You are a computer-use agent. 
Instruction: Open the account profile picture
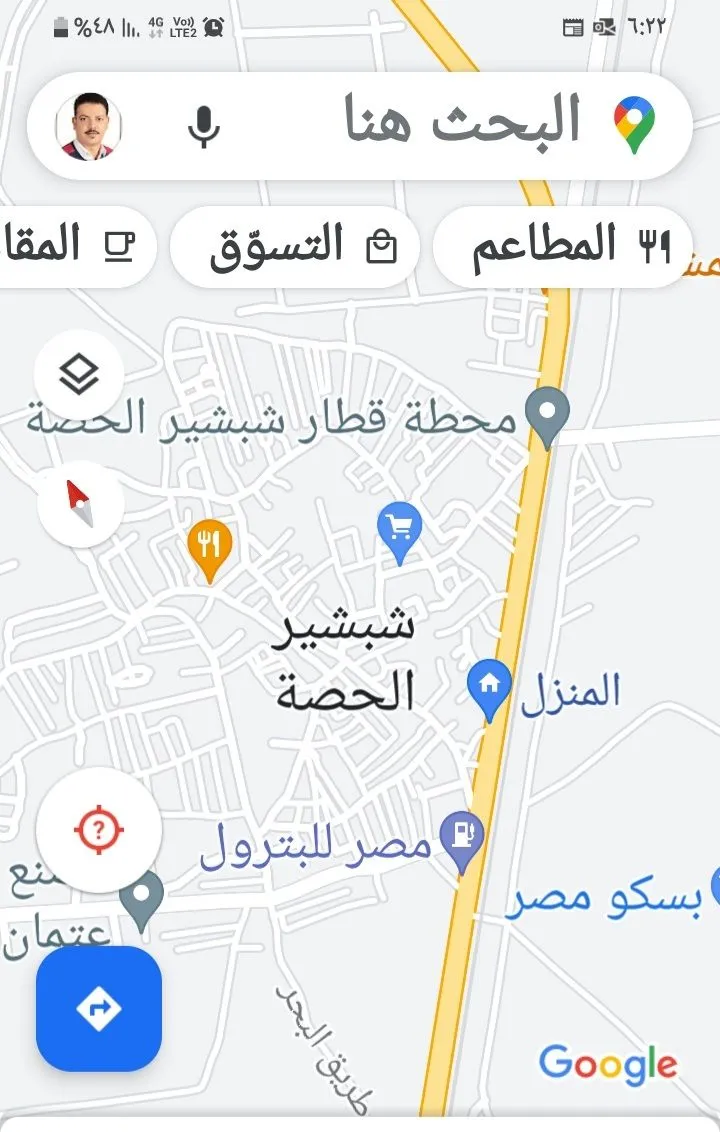pyautogui.click(x=89, y=126)
